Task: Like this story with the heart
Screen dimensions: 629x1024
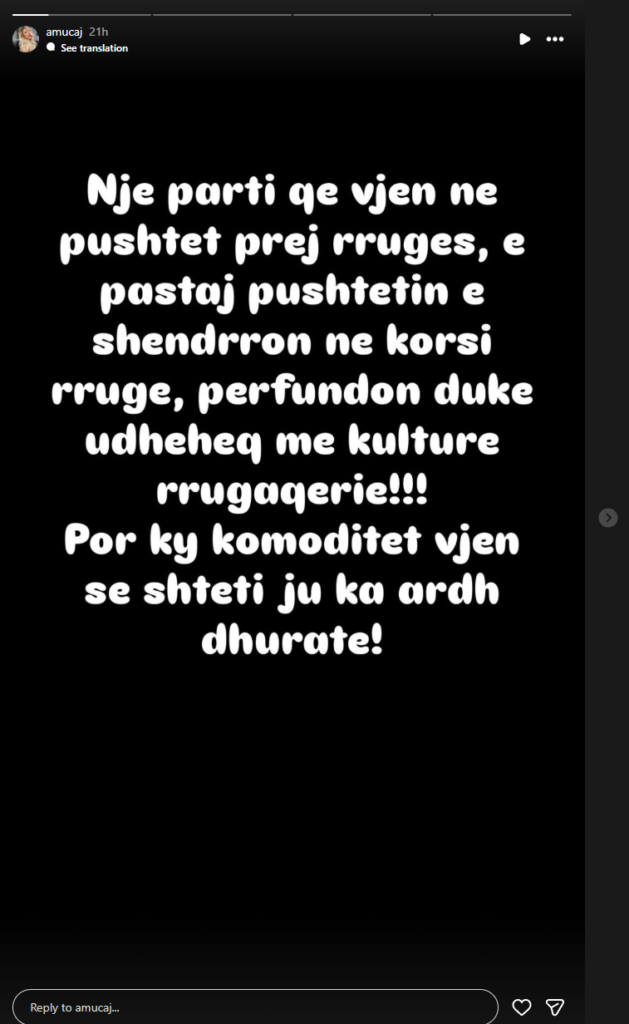Action: pos(521,1007)
